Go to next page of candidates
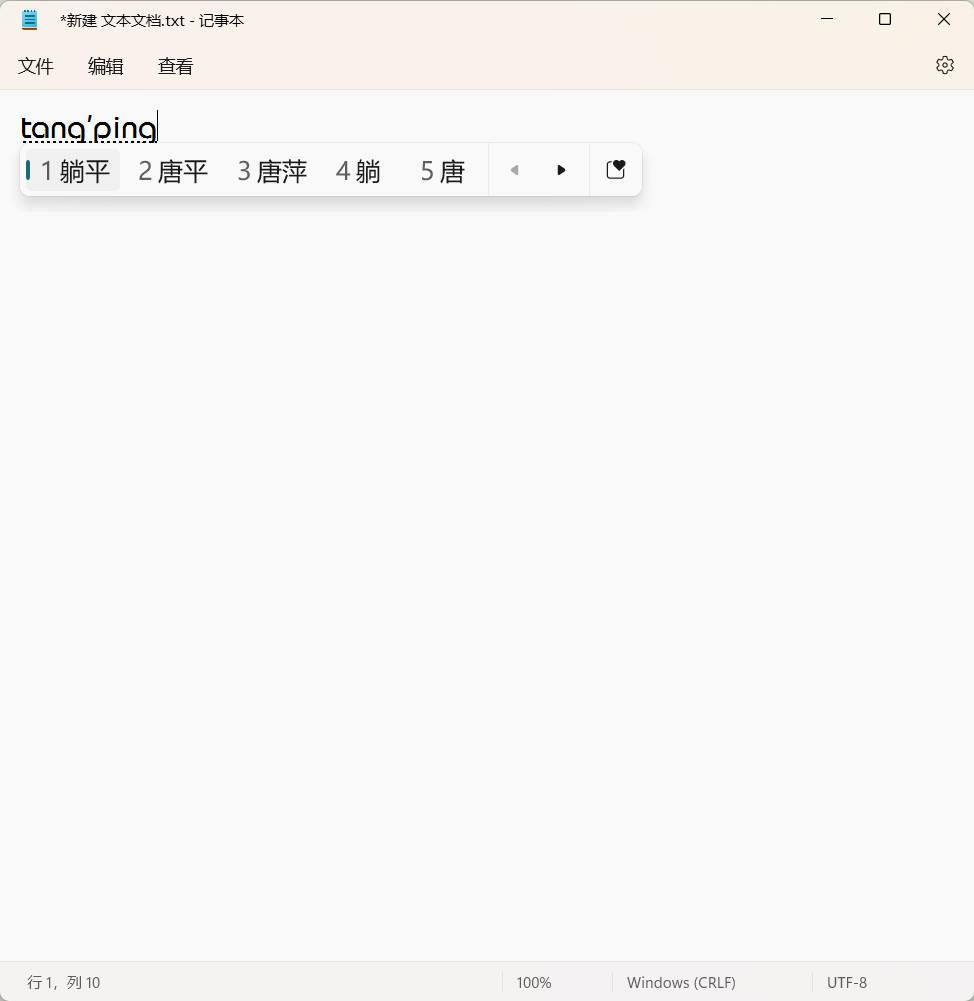 561,170
